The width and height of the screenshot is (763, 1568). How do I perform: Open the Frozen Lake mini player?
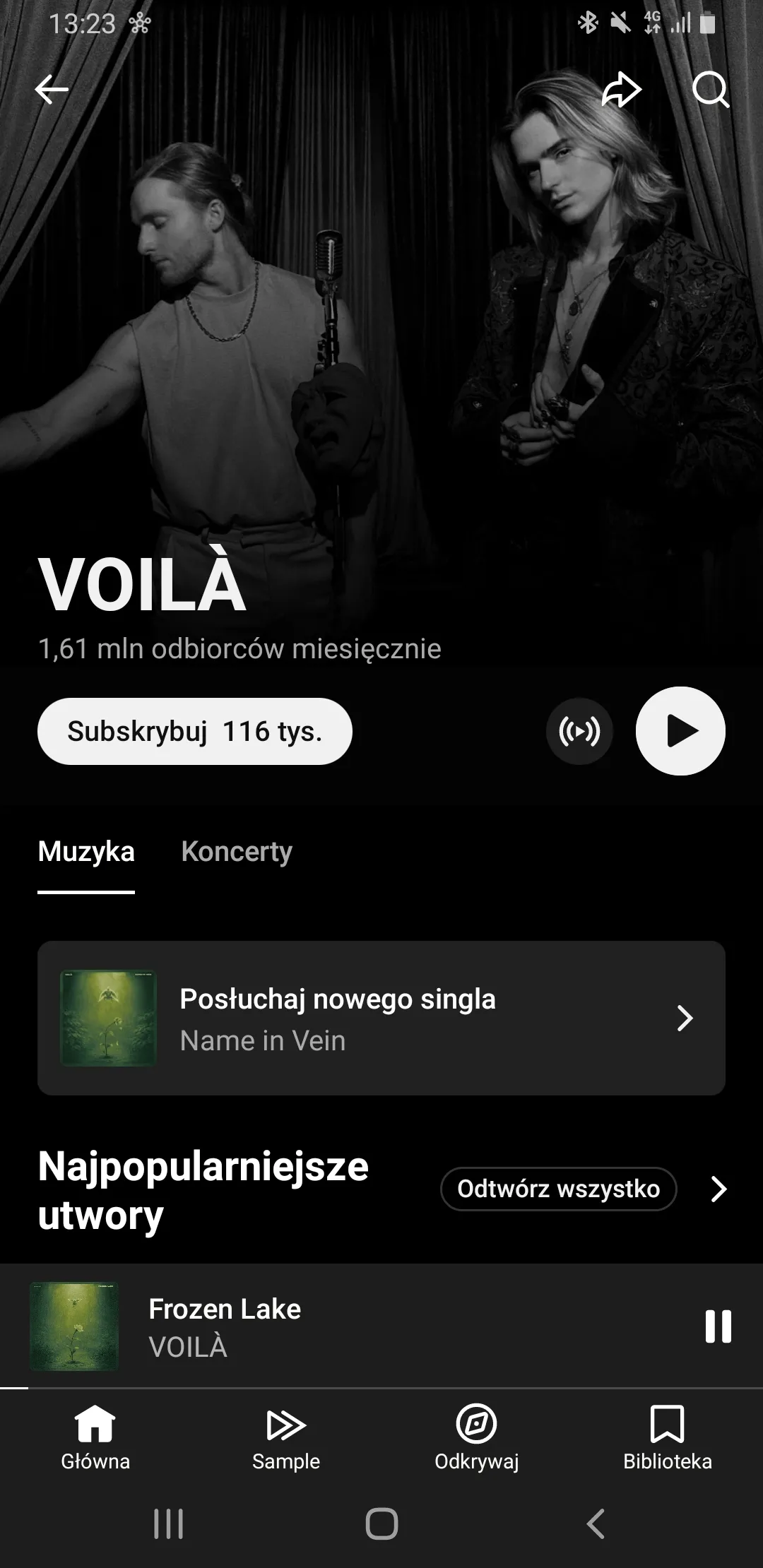(353, 1326)
